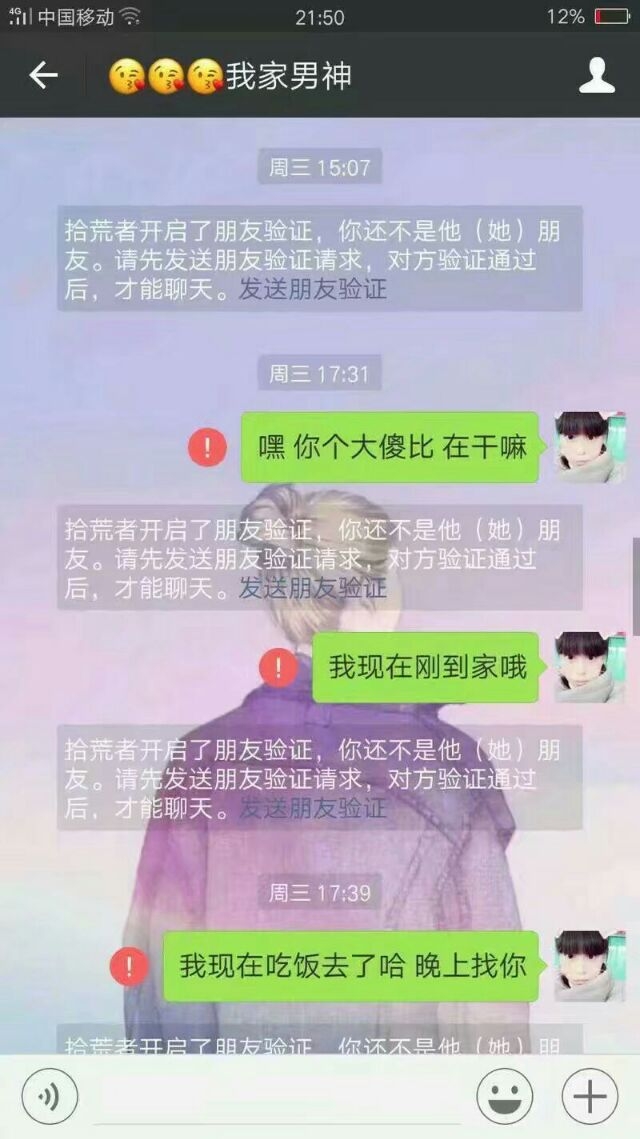Open the plus attachment menu
640x1139 pixels.
pyautogui.click(x=590, y=1097)
